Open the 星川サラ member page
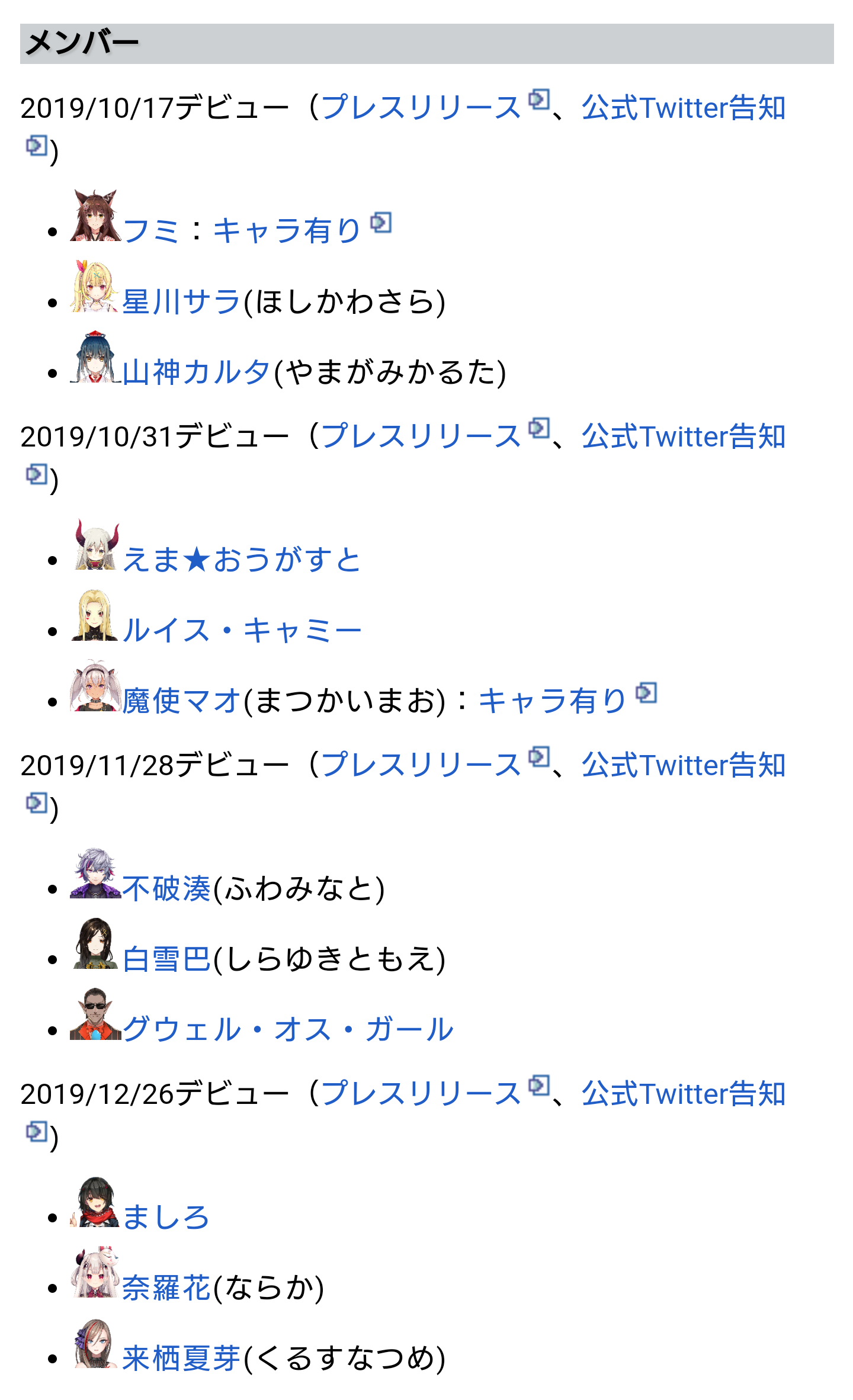The height and width of the screenshot is (1400, 853). (181, 302)
